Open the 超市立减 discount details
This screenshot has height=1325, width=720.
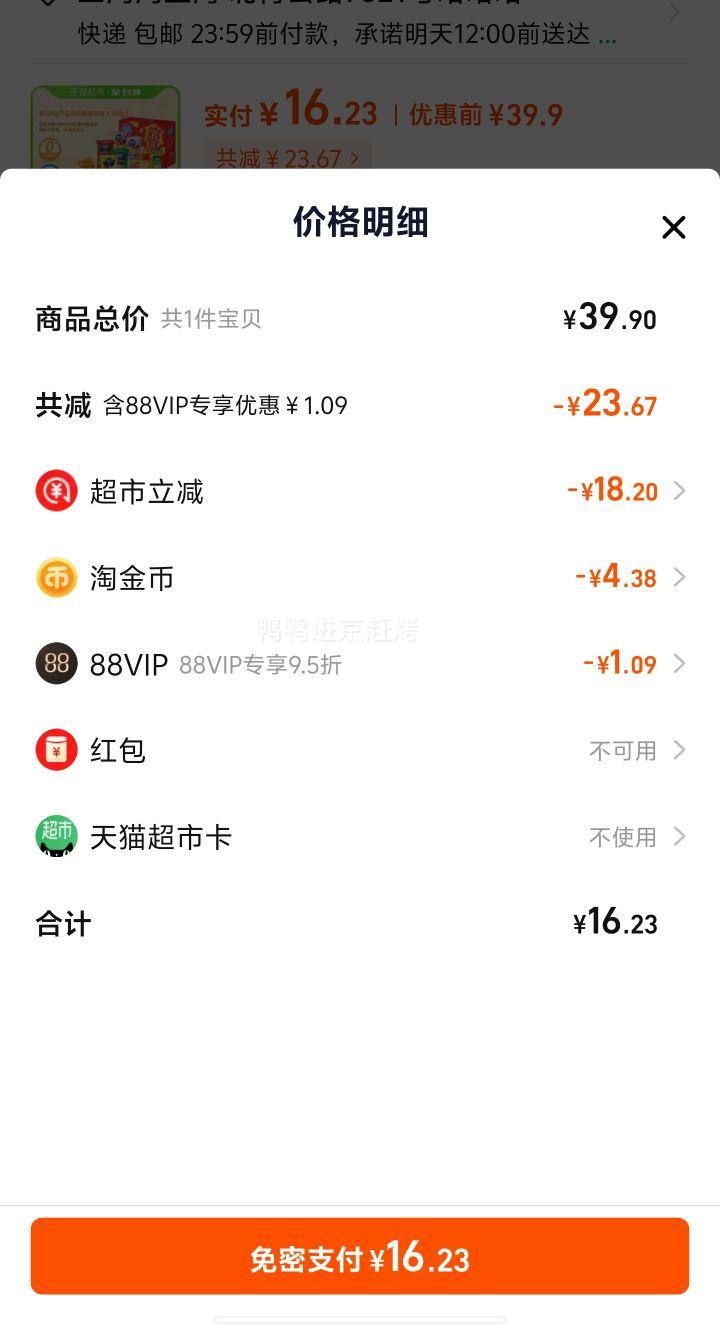pos(360,491)
